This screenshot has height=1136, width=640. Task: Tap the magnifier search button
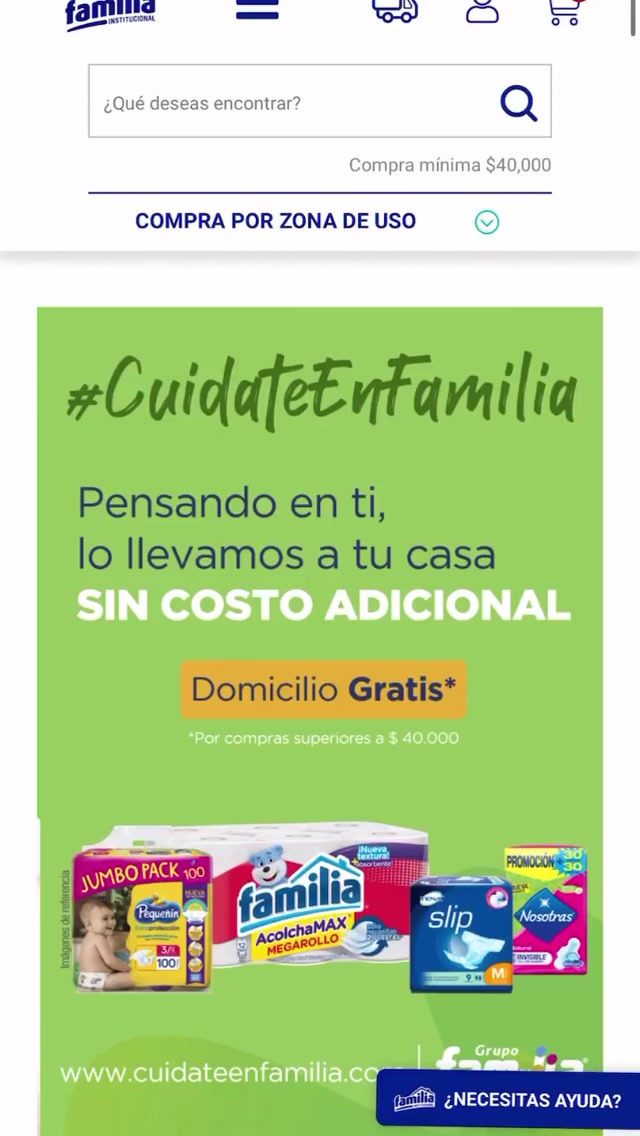pyautogui.click(x=519, y=104)
